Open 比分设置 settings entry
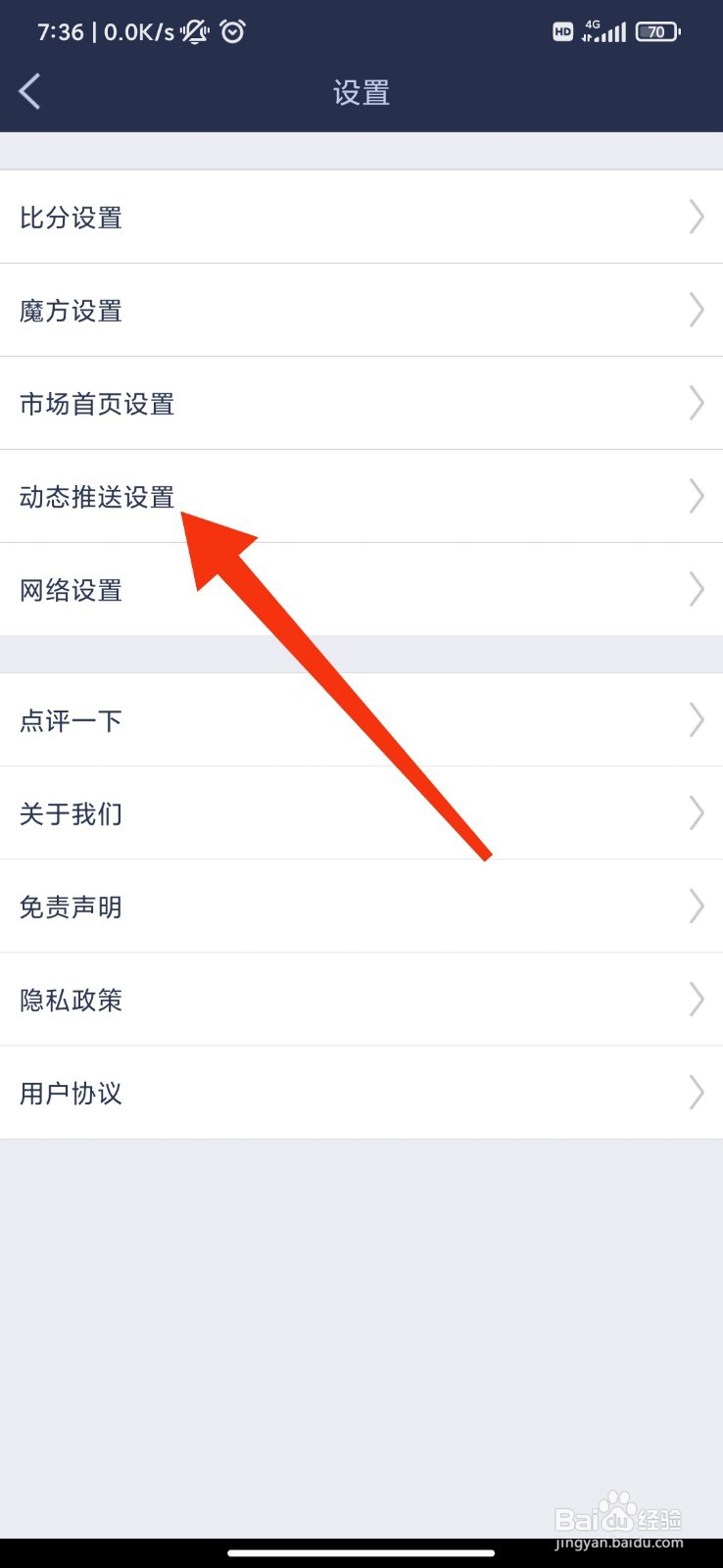The height and width of the screenshot is (1568, 723). (x=71, y=218)
